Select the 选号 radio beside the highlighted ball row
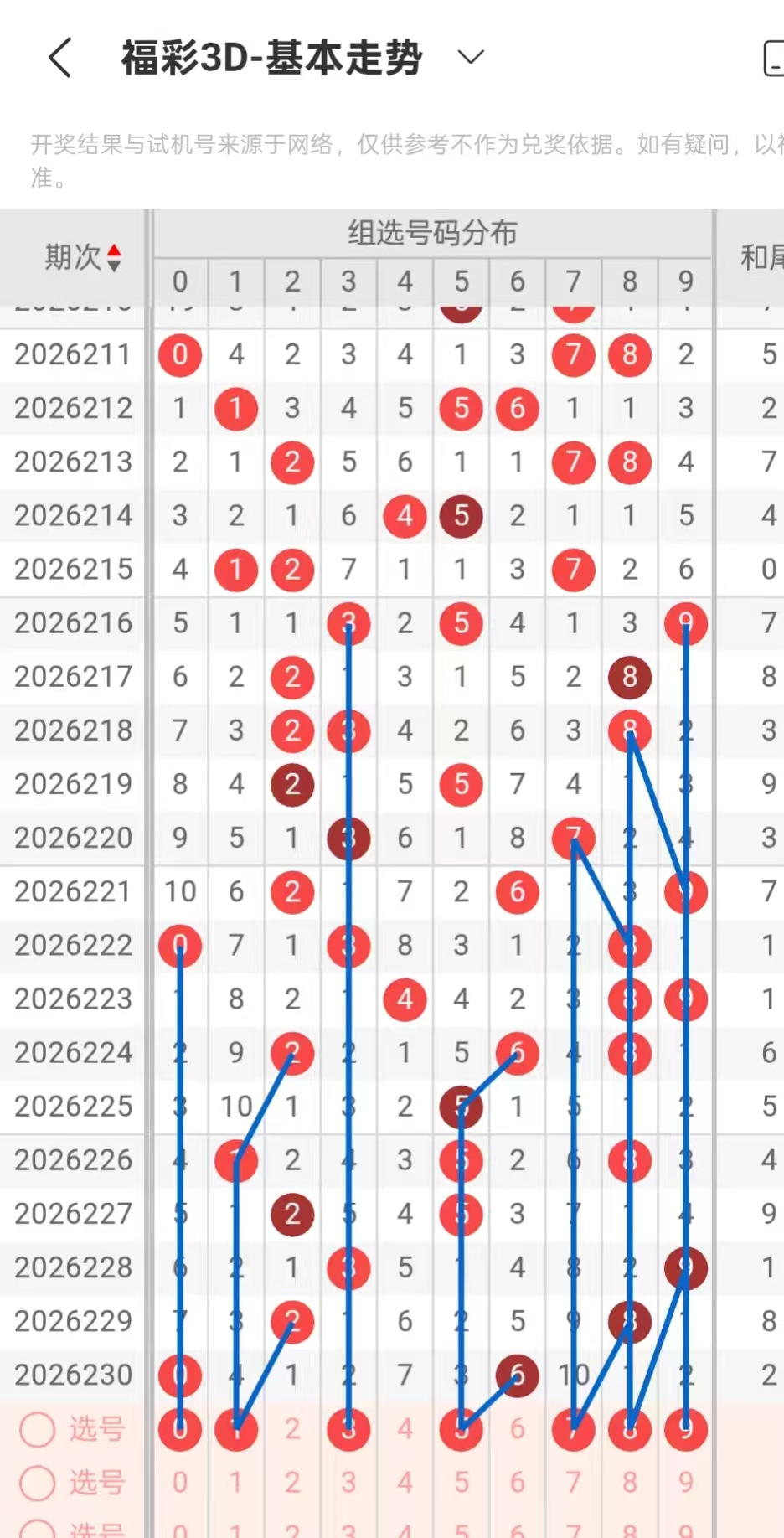Screen dimensions: 784x1538 coord(38,1429)
